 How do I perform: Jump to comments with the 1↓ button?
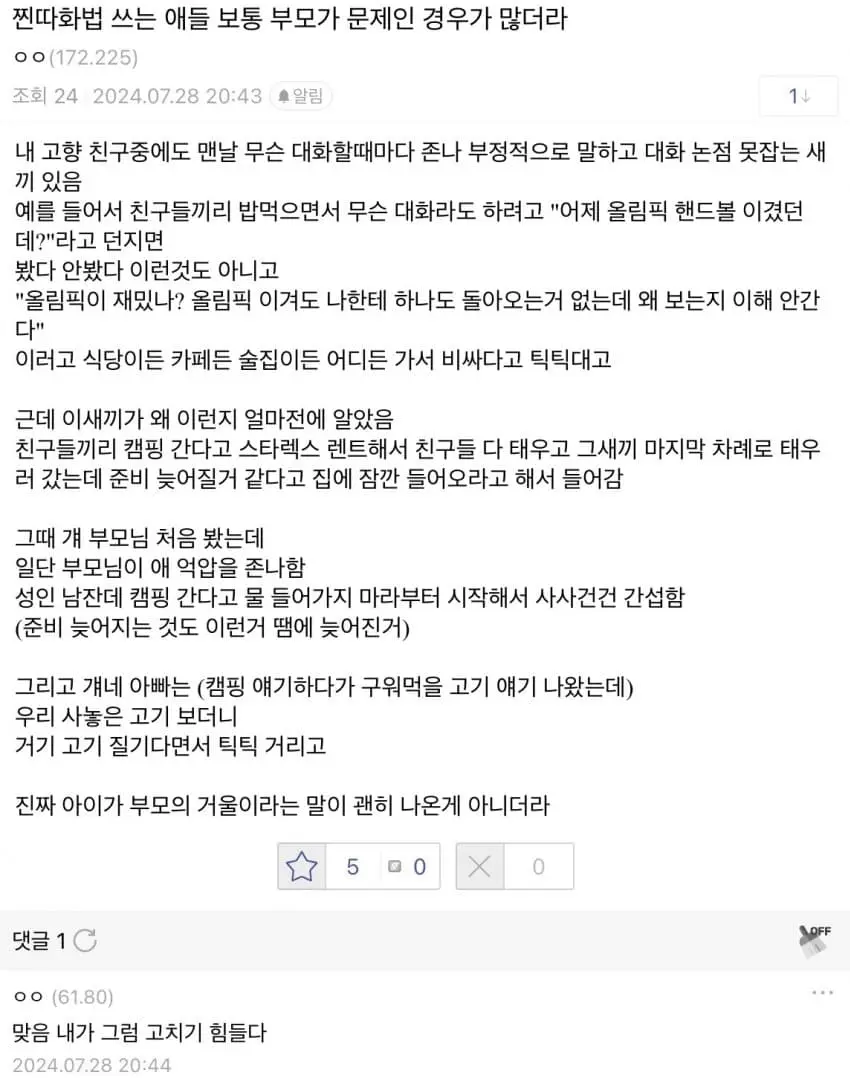(x=798, y=96)
